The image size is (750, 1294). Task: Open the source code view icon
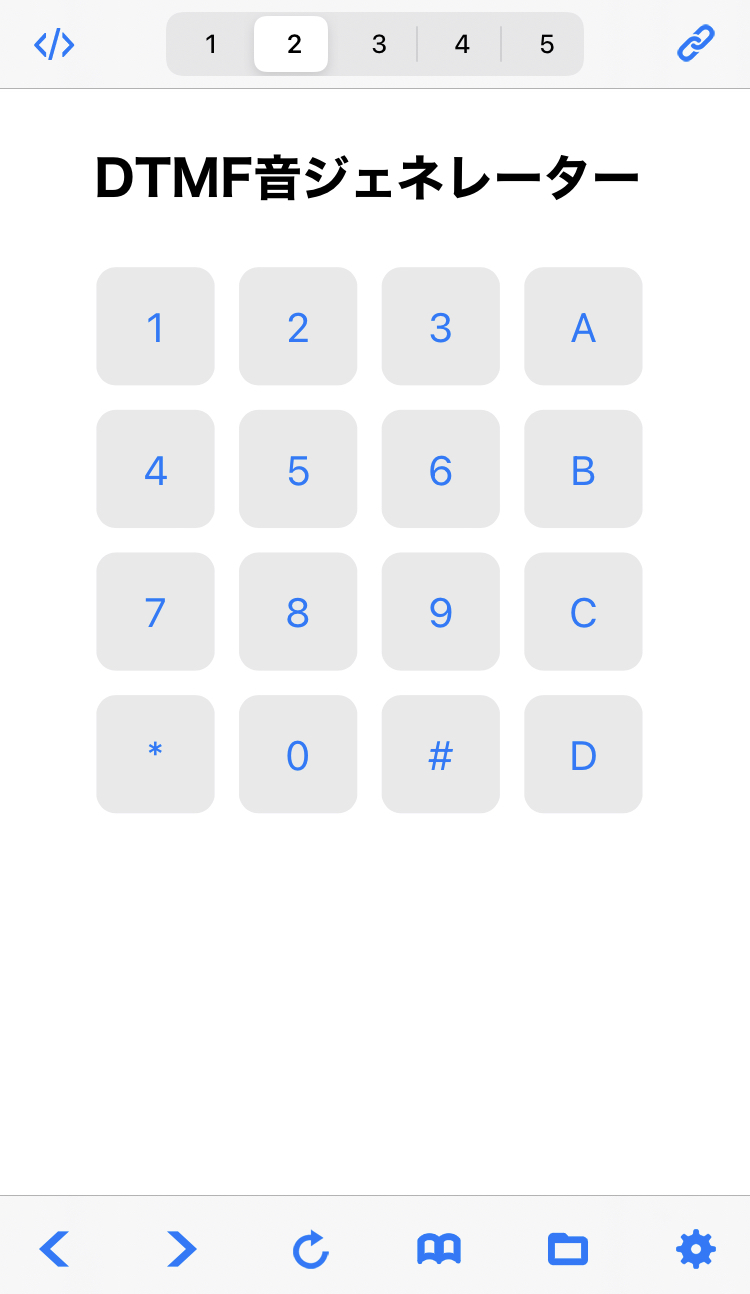tap(54, 45)
